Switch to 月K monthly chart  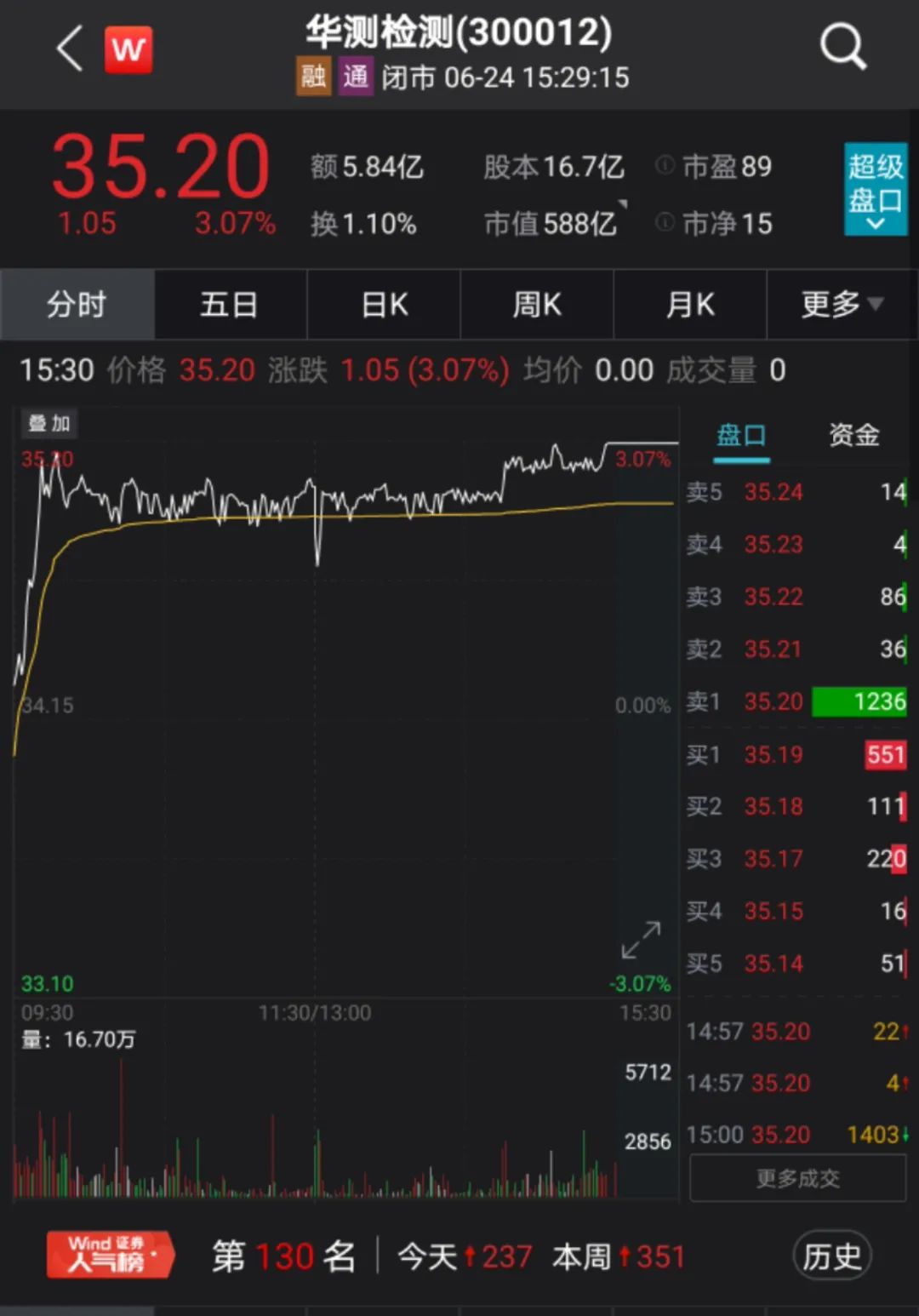690,305
